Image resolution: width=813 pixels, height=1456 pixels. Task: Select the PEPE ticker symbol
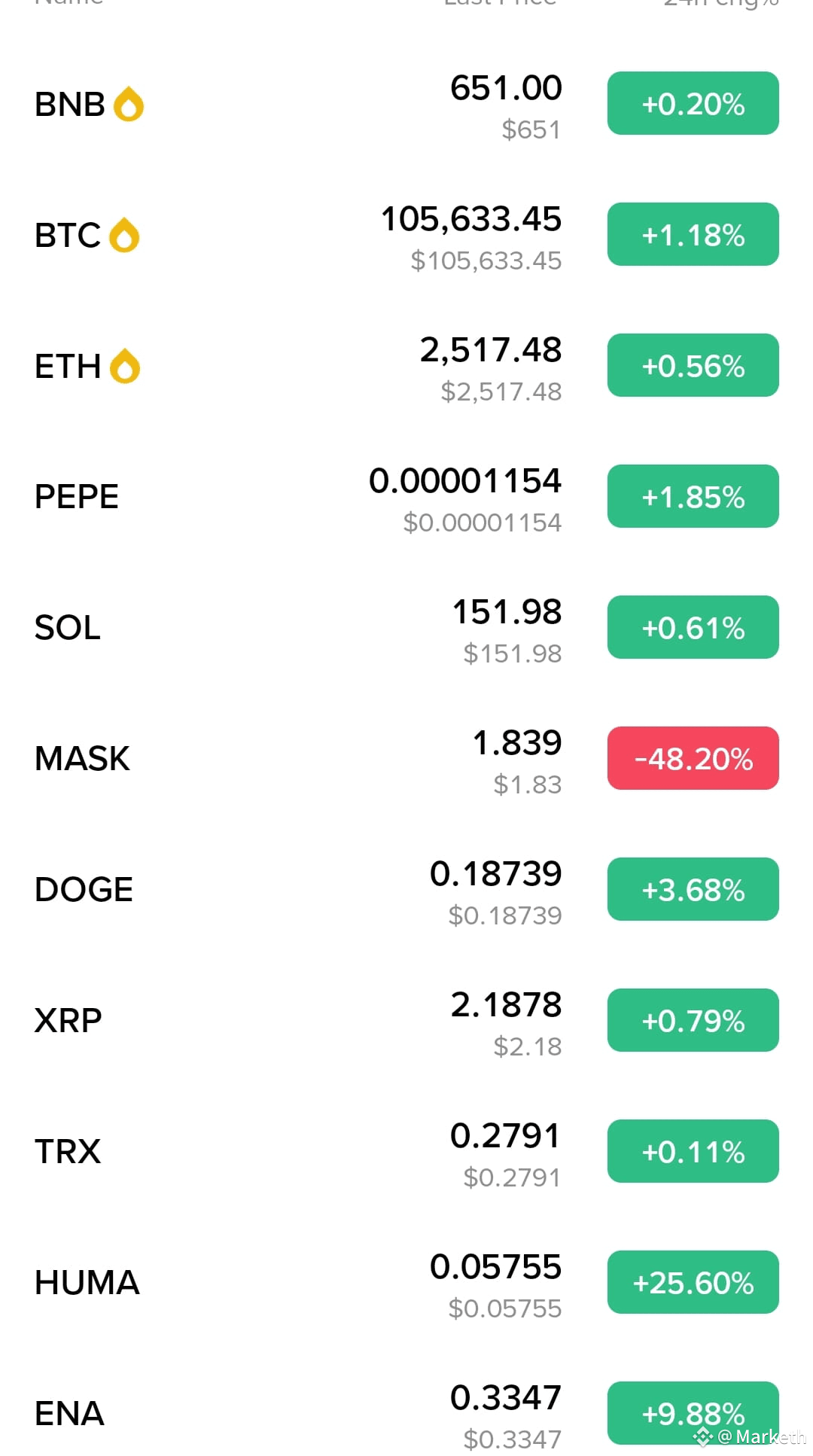click(77, 496)
